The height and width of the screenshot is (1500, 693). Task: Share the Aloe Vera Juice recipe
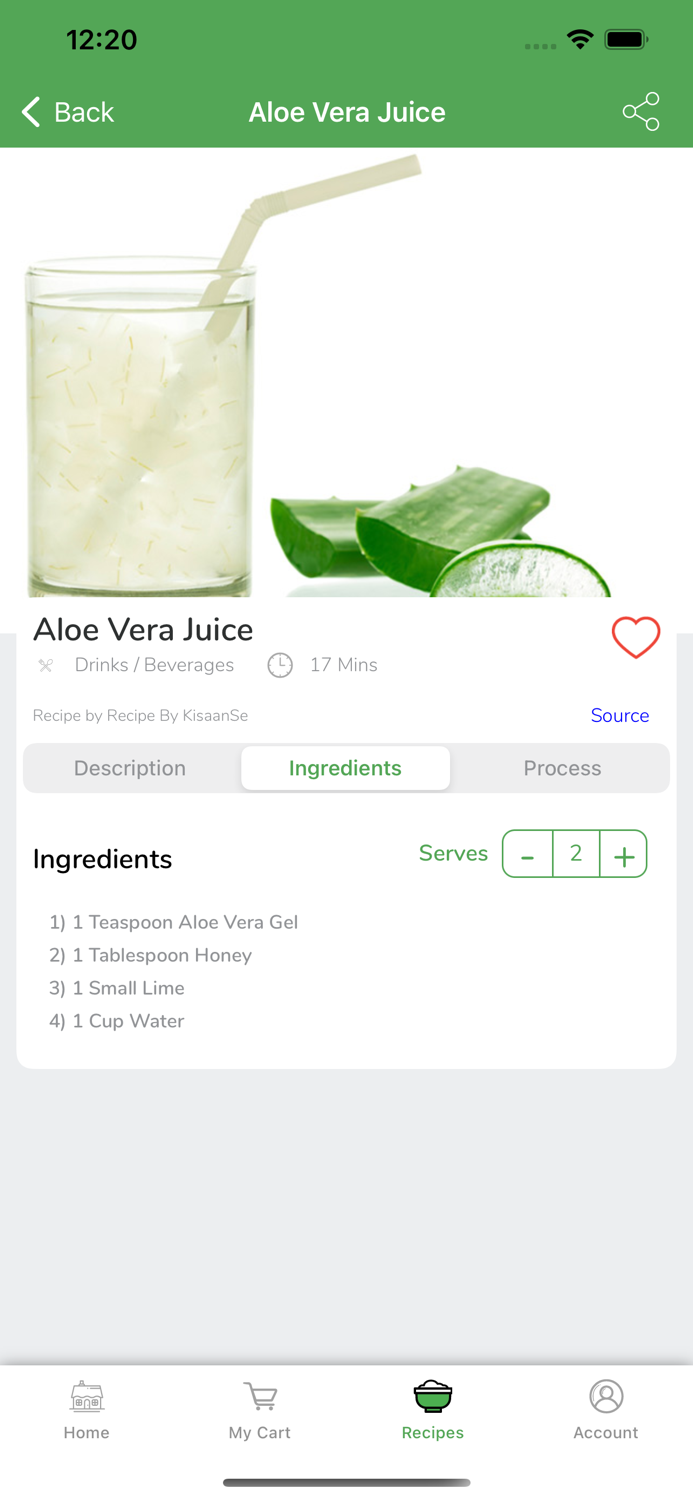point(641,112)
